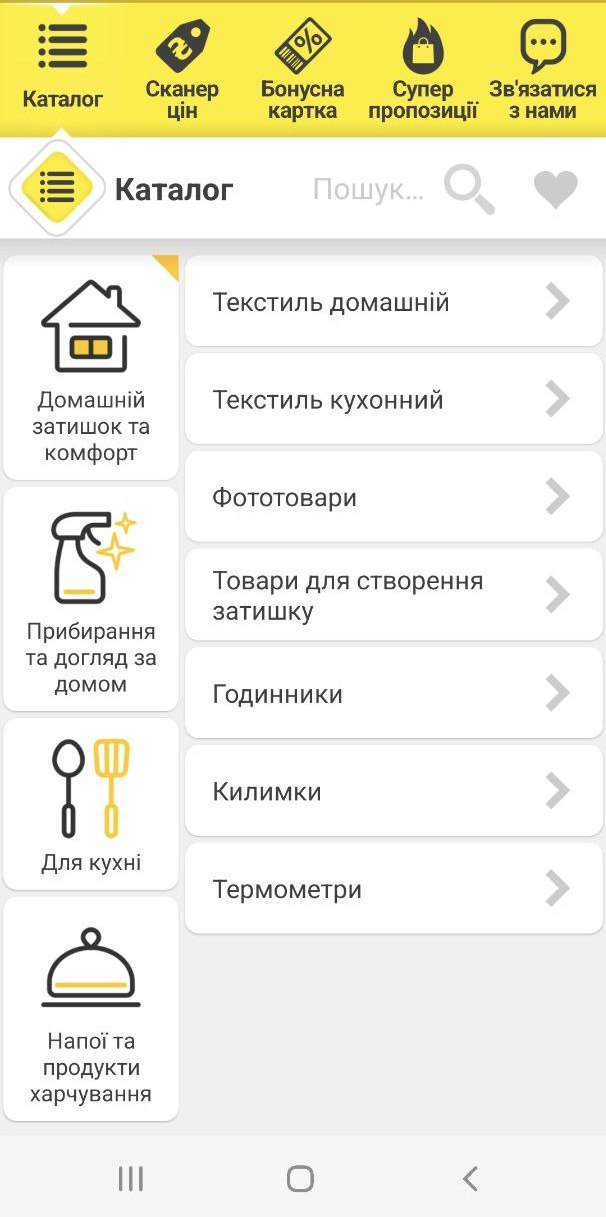This screenshot has height=1217, width=606.
Task: Tap the Пошук search field
Action: [x=368, y=189]
